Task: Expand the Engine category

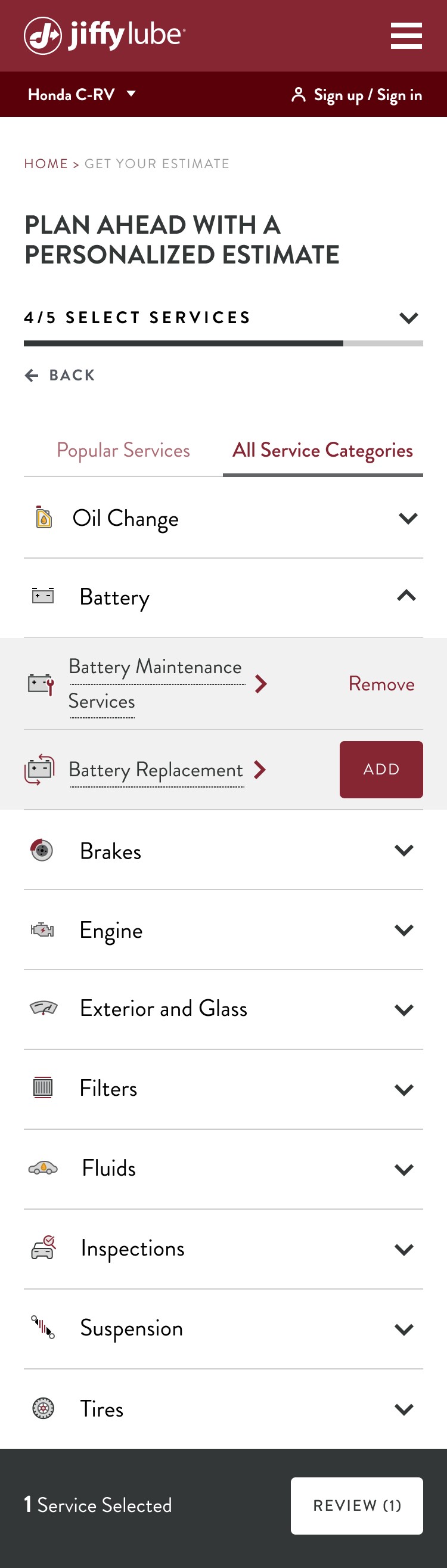Action: 223,930
